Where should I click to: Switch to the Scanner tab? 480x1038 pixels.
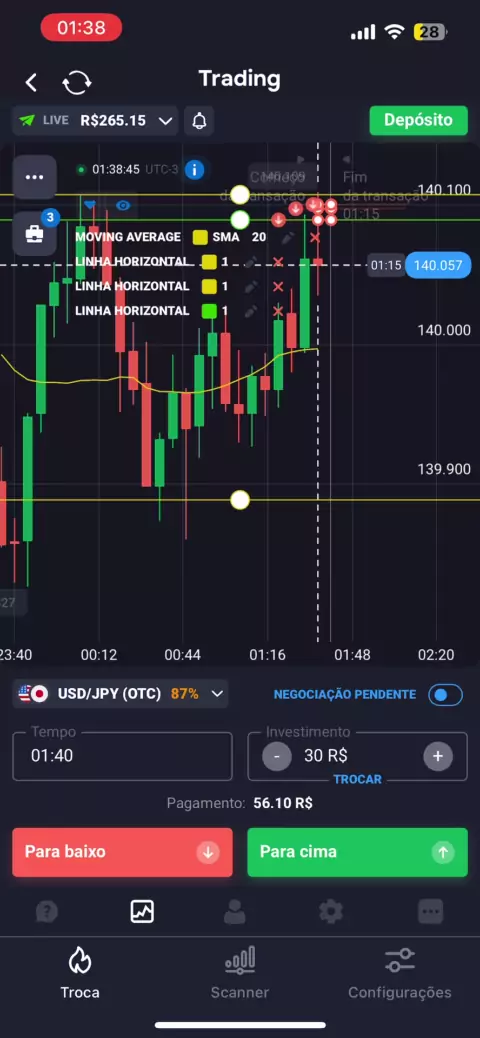click(240, 973)
